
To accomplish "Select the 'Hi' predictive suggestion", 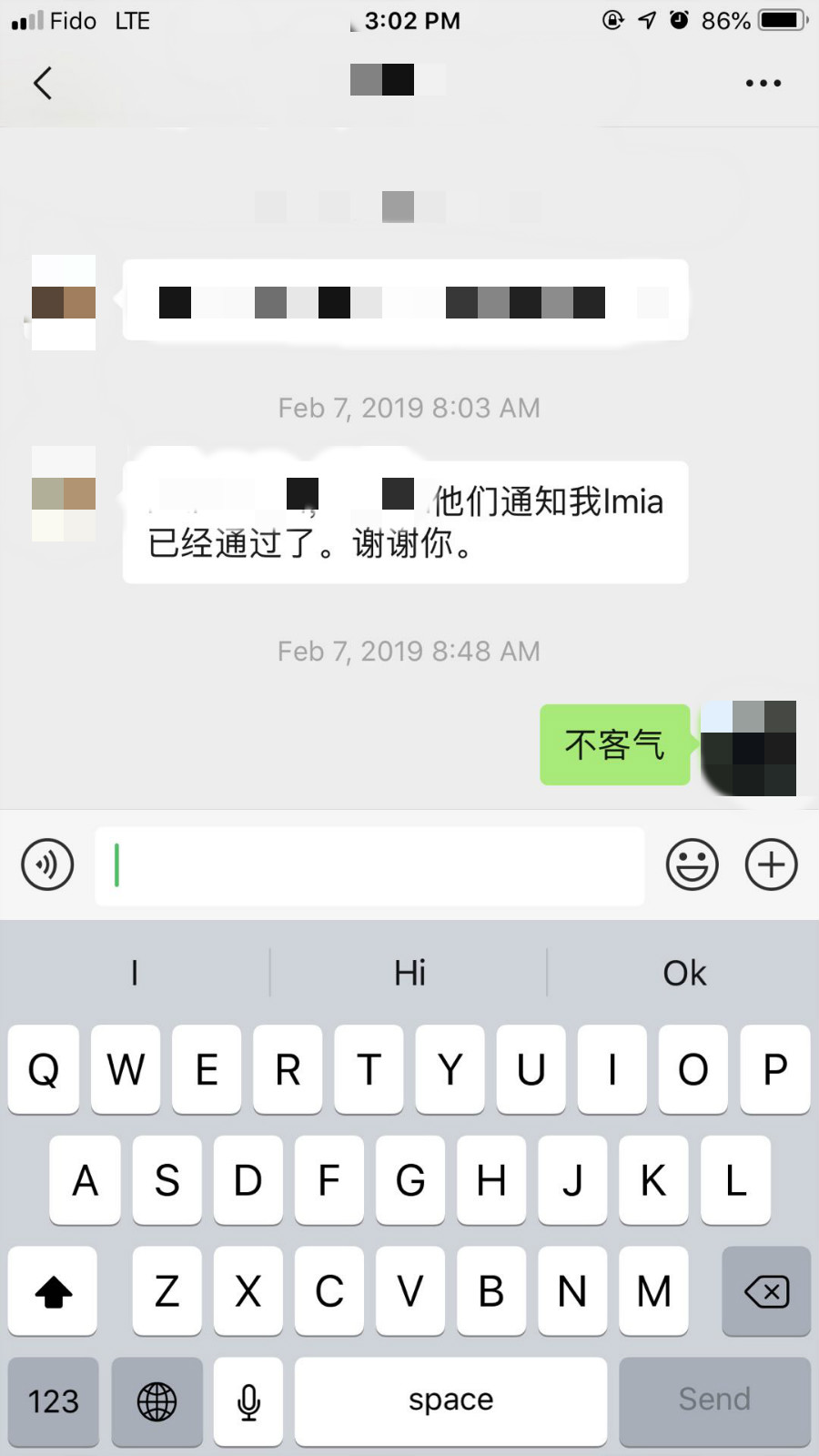I will (409, 972).
